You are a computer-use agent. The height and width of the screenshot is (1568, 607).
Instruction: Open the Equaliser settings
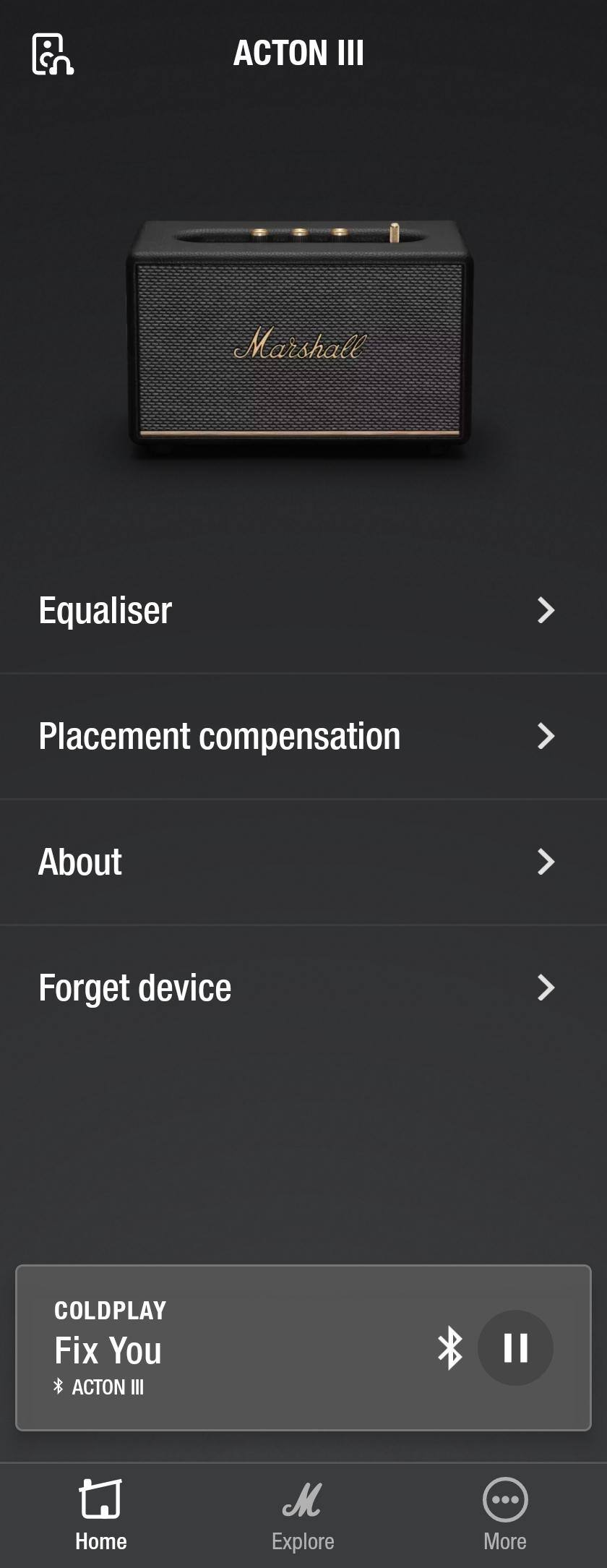[x=303, y=611]
